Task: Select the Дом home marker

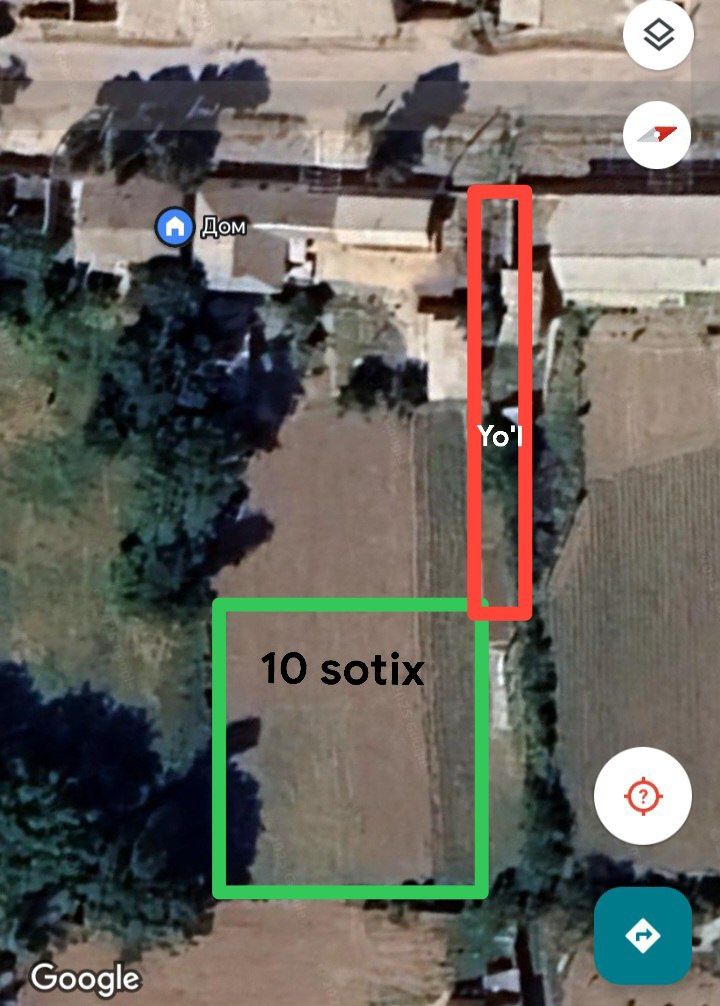Action: pos(175,226)
